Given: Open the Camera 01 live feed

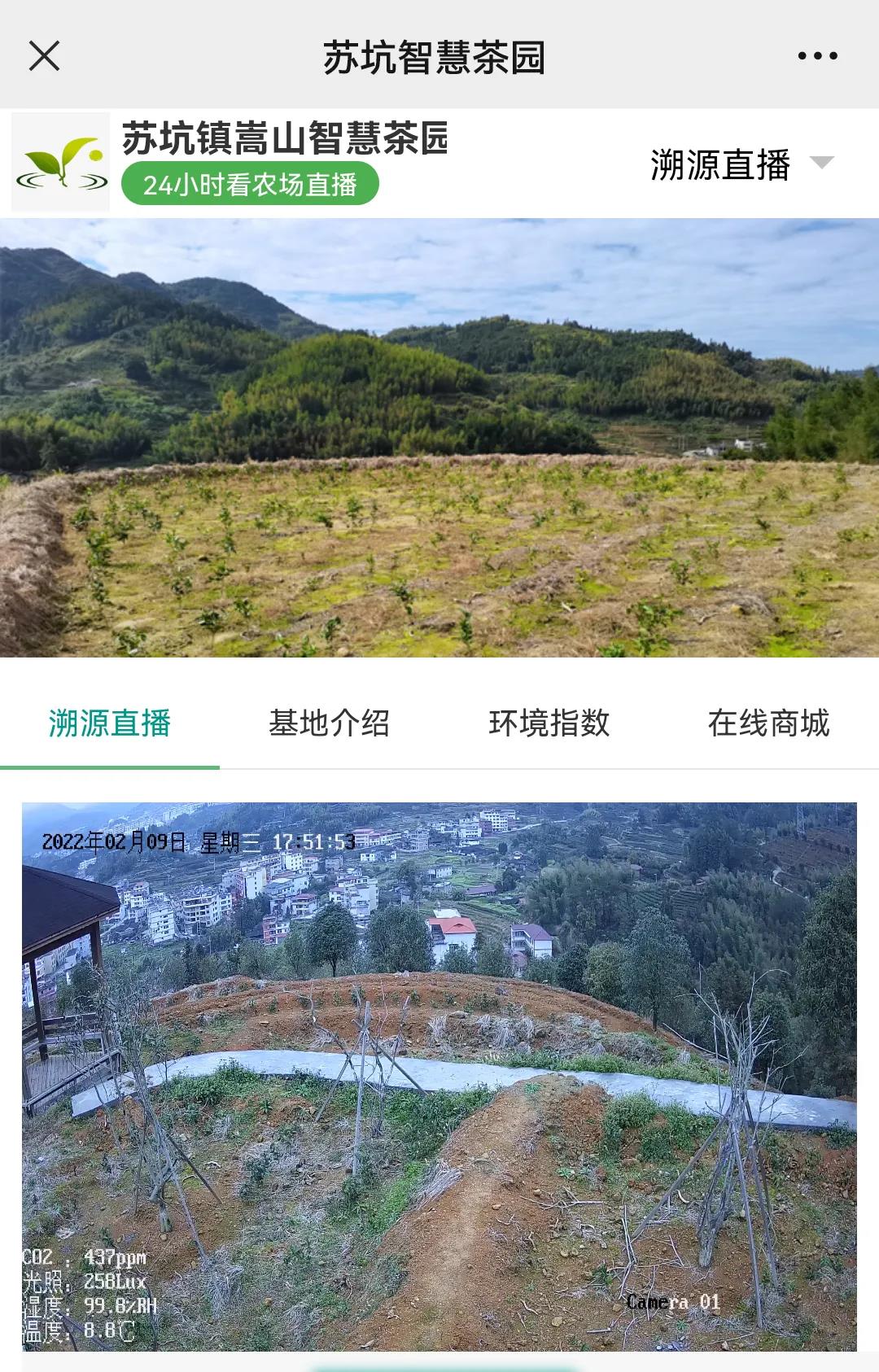Looking at the screenshot, I should pos(439,1076).
